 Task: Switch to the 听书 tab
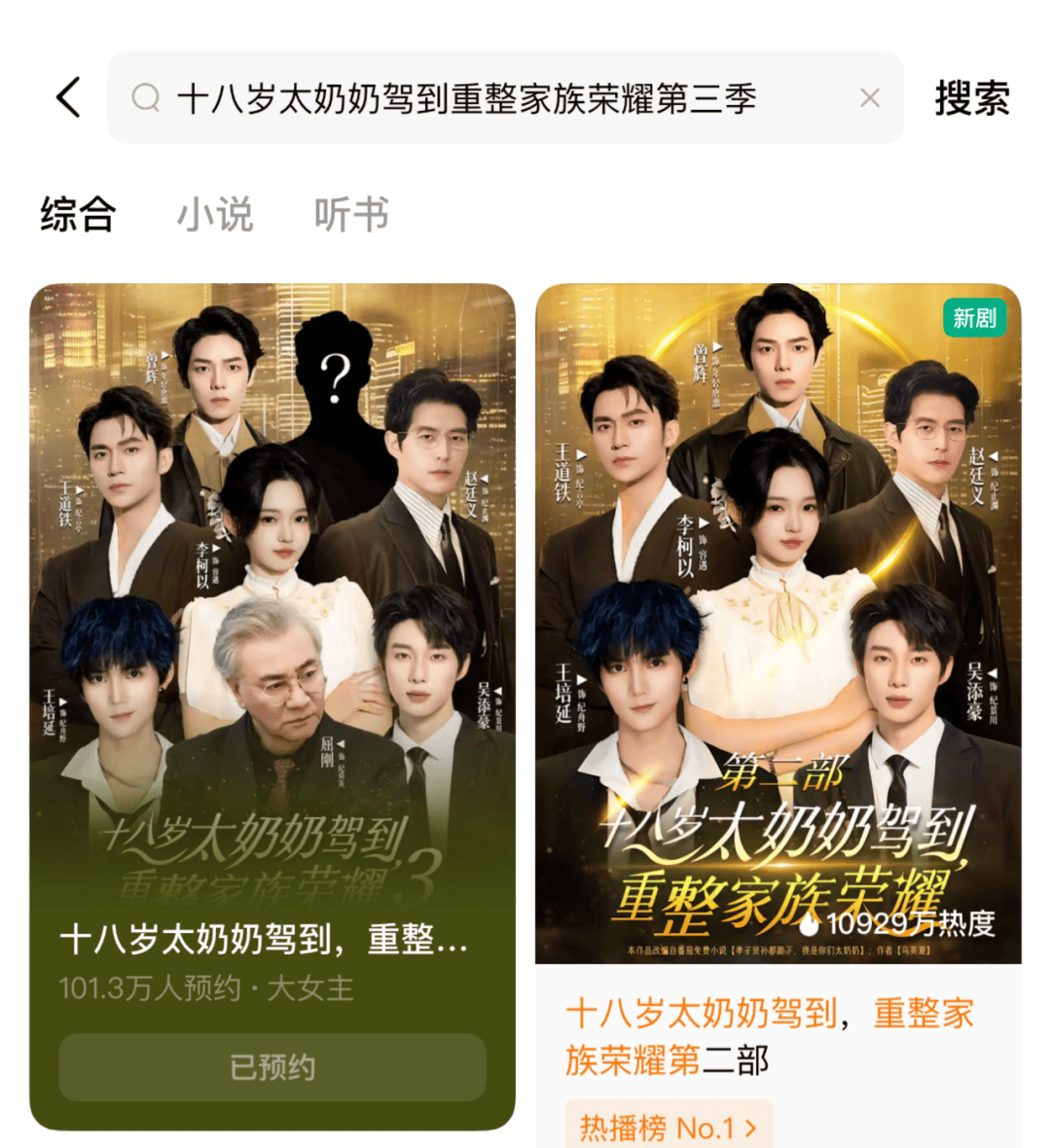point(351,214)
